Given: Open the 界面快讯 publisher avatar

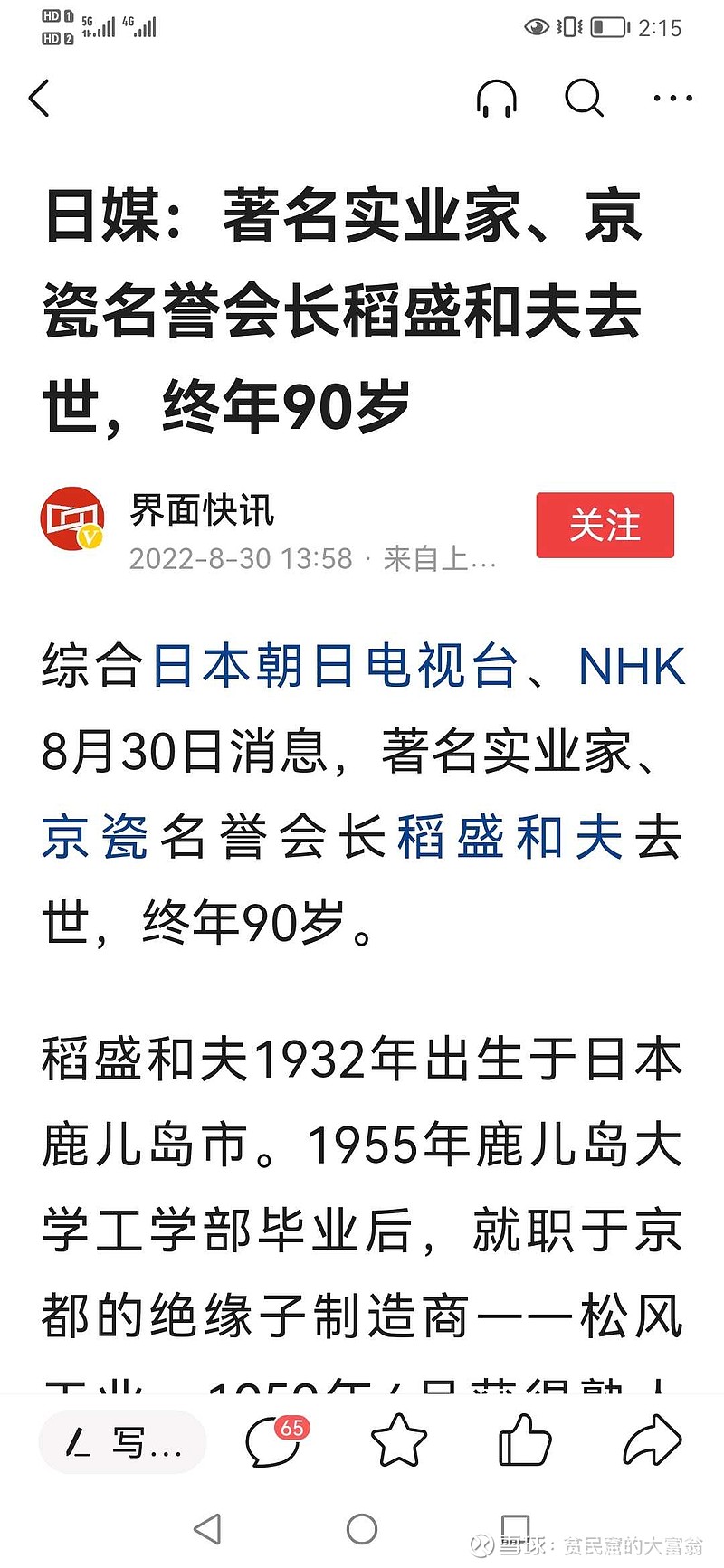Looking at the screenshot, I should click(x=72, y=519).
